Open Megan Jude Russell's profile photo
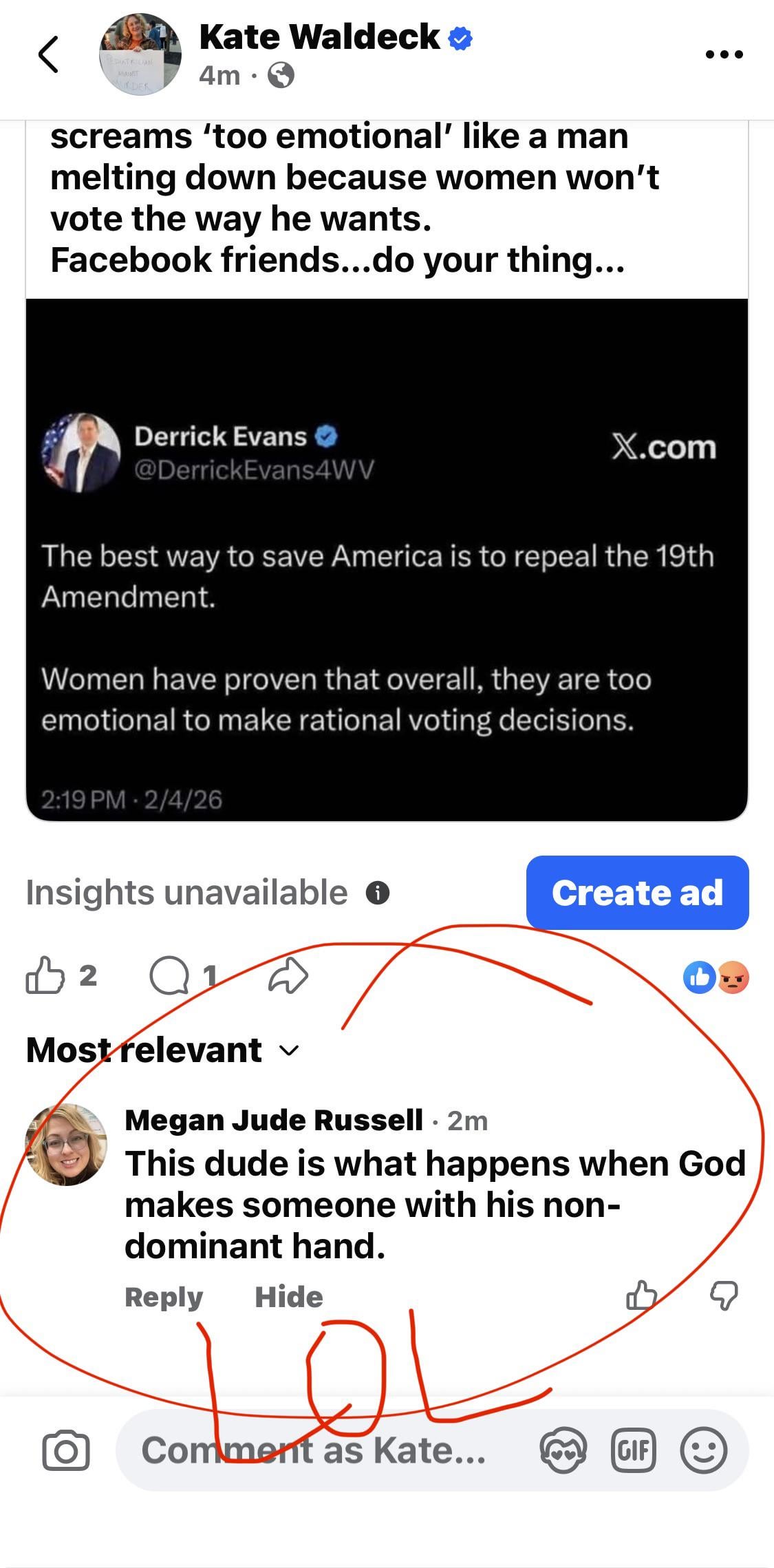774x1568 pixels. pos(66,1145)
